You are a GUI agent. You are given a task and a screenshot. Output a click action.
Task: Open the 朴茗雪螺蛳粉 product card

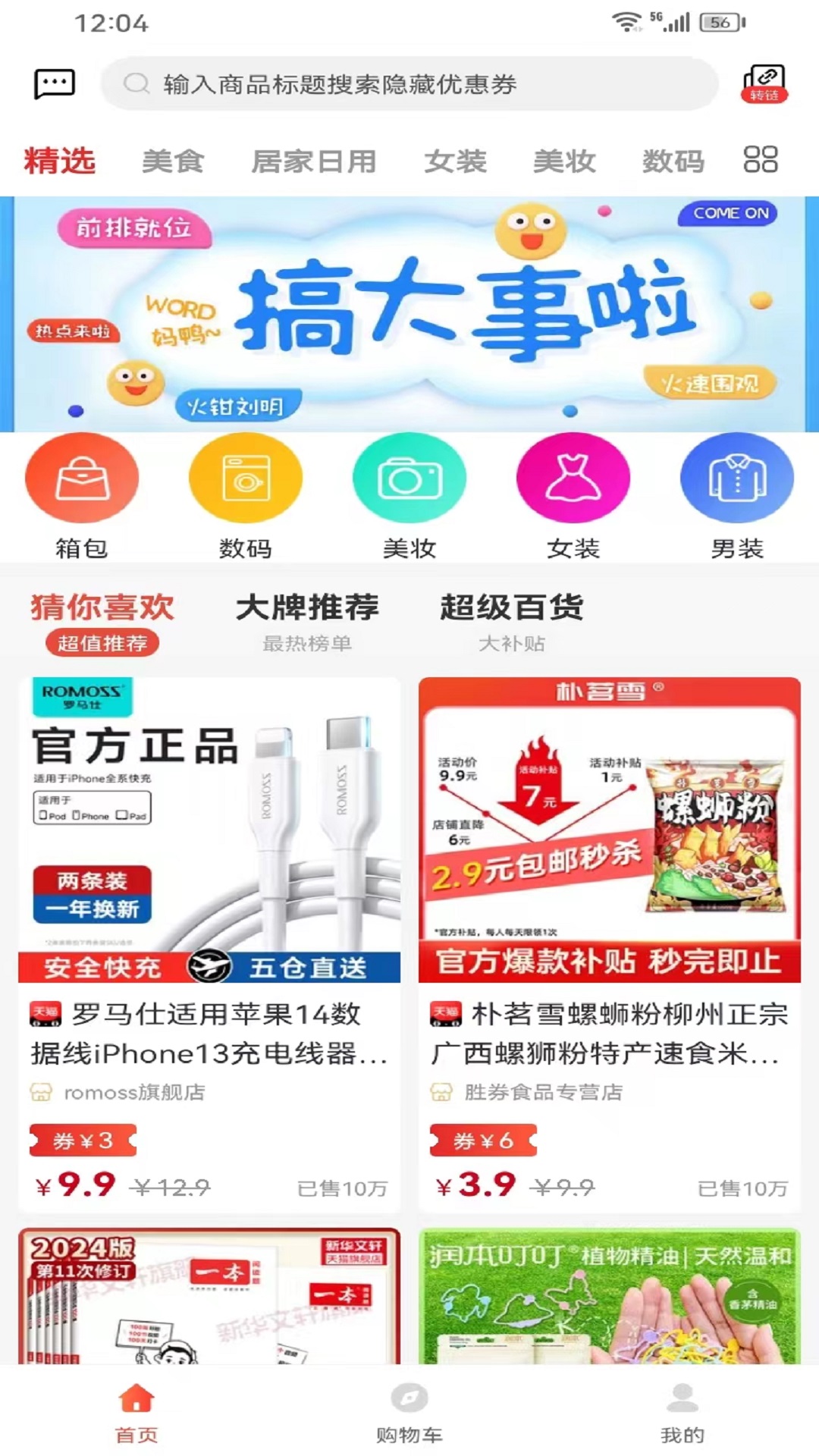pyautogui.click(x=610, y=944)
